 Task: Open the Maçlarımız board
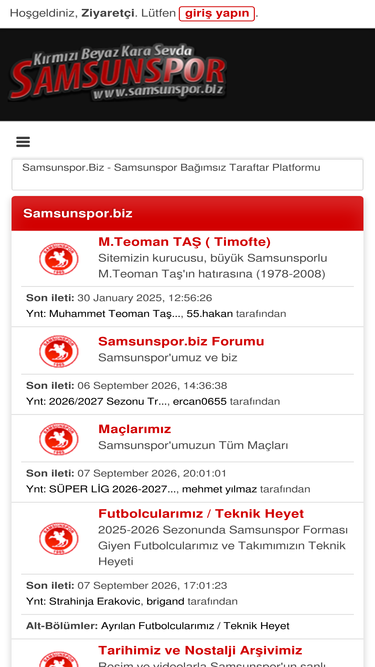click(x=134, y=429)
